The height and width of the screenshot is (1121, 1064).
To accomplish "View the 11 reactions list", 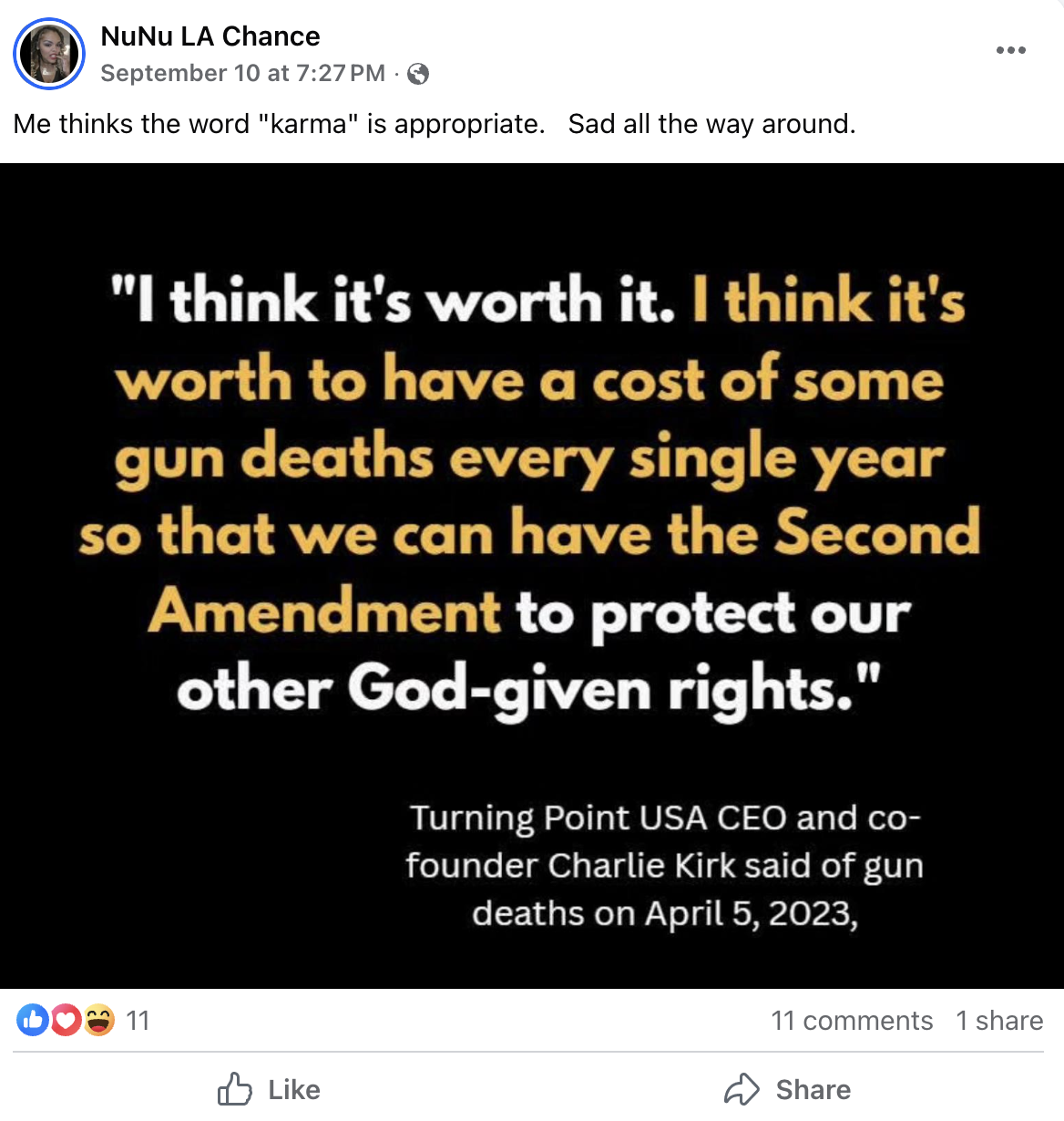I will [138, 1020].
